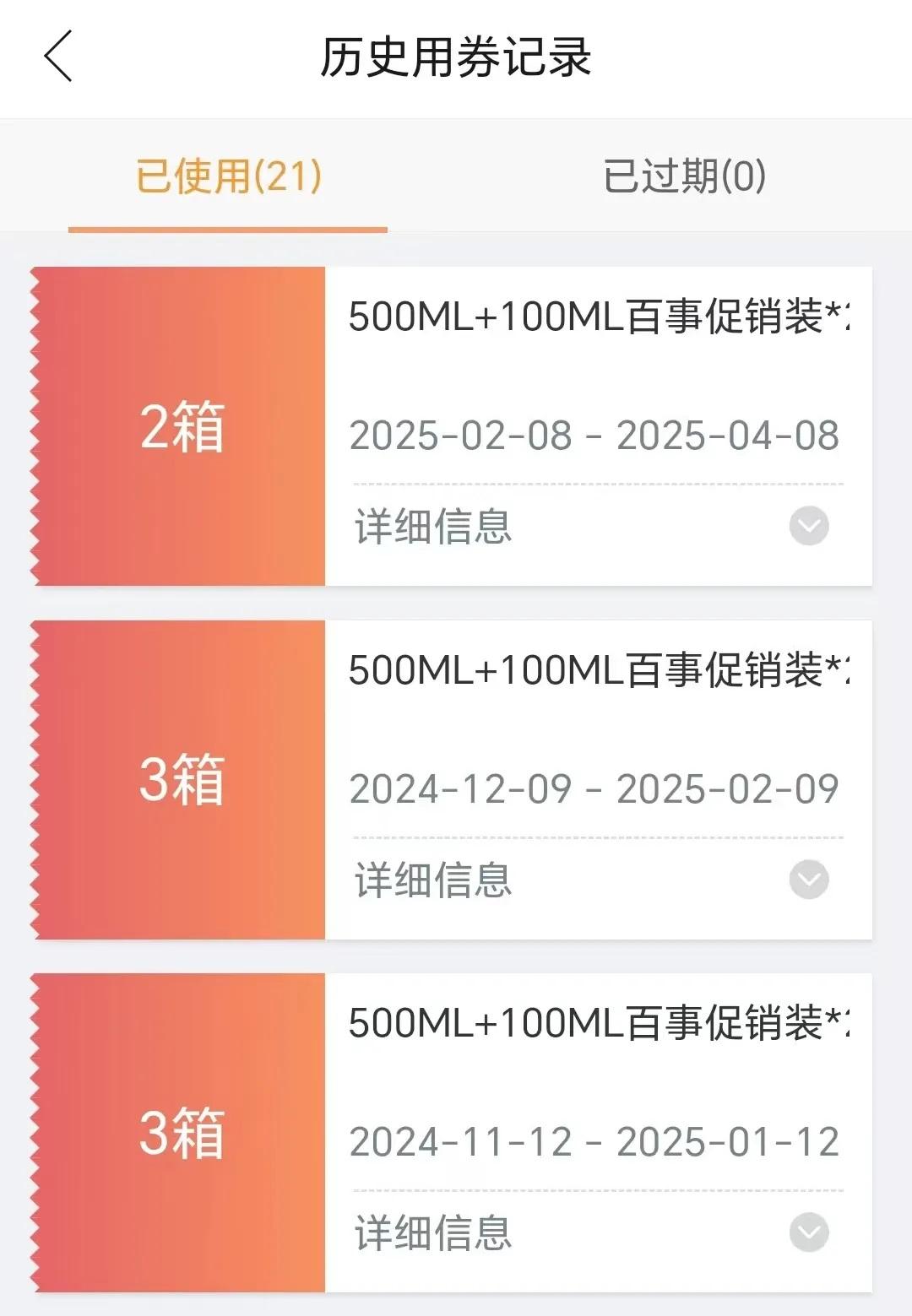
Task: Expand 详细信息 for the 2024-11-12 coupon
Action: [808, 1232]
